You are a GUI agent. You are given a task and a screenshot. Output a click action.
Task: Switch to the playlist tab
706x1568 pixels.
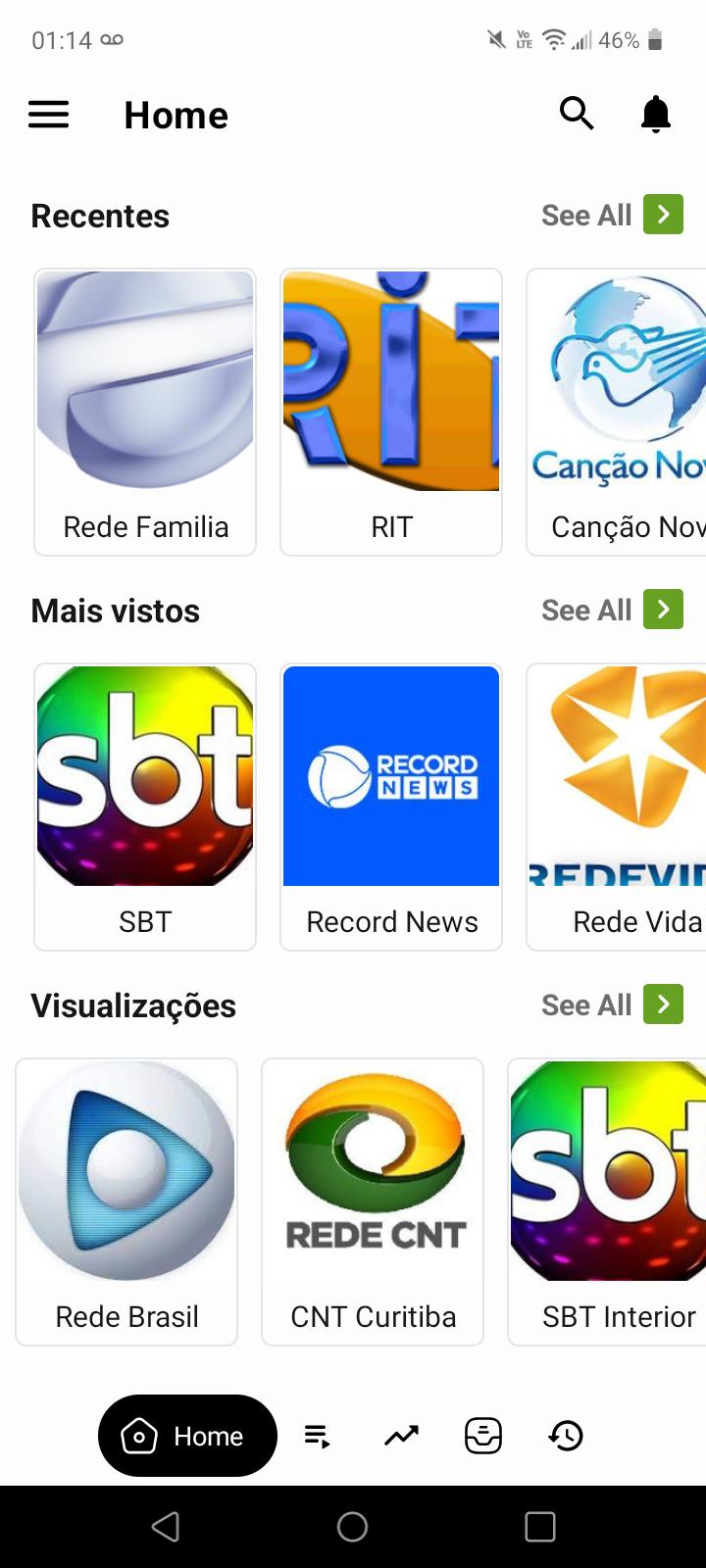pos(318,1437)
